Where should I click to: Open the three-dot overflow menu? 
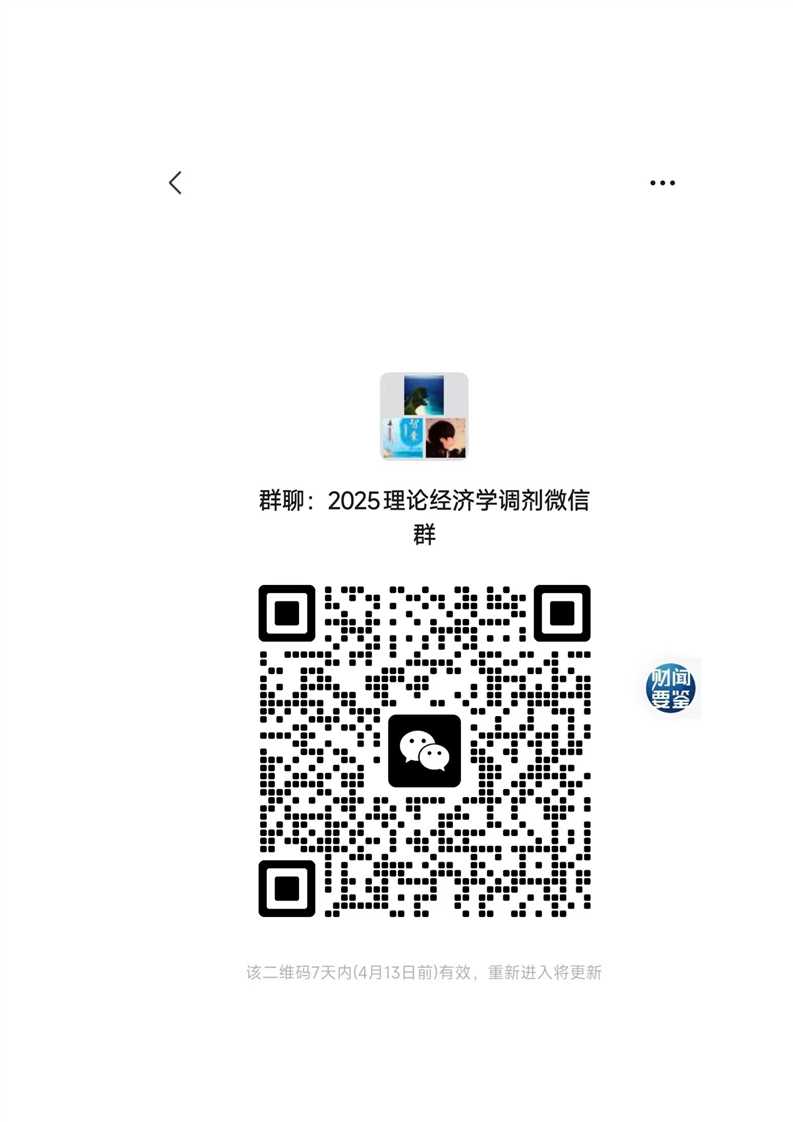coord(662,183)
